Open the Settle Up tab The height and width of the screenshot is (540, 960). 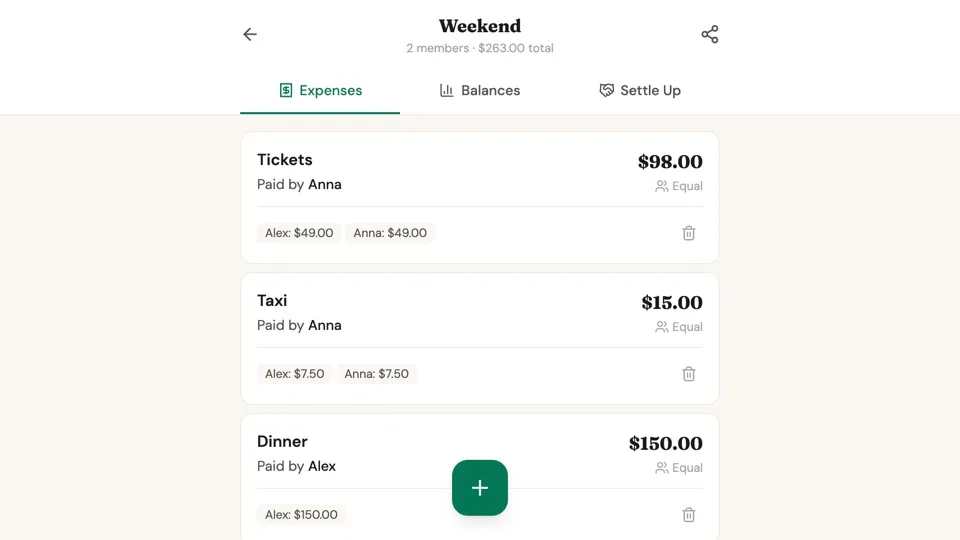(640, 90)
